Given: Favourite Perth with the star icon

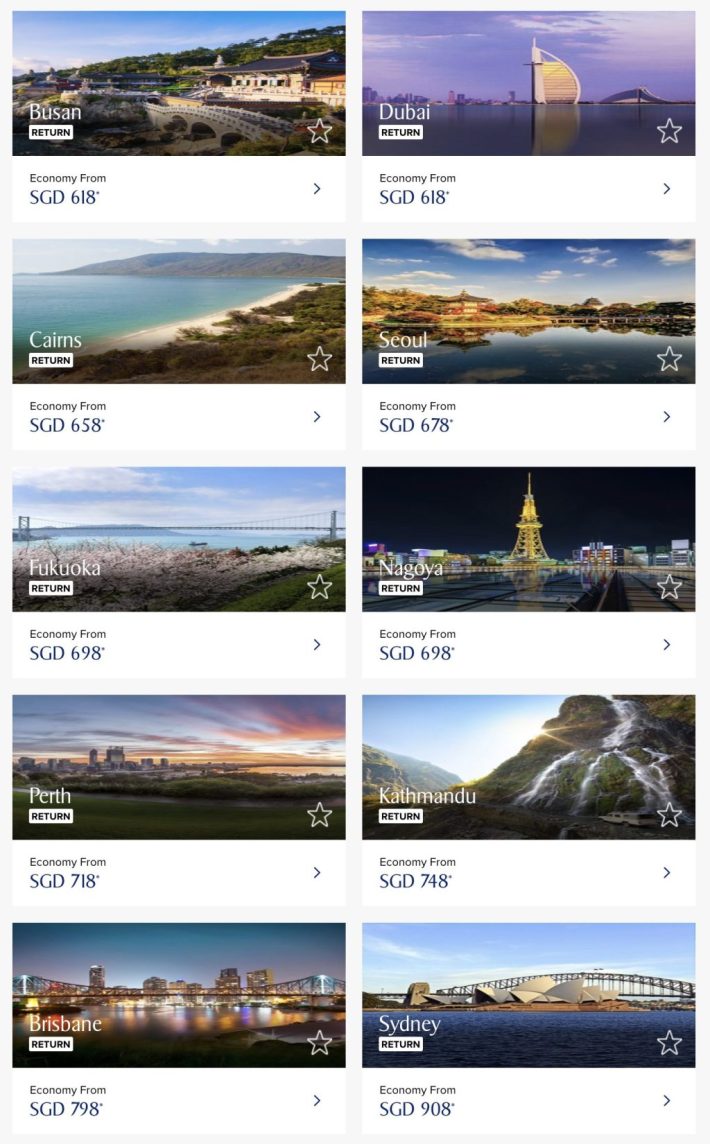Looking at the screenshot, I should (x=319, y=815).
